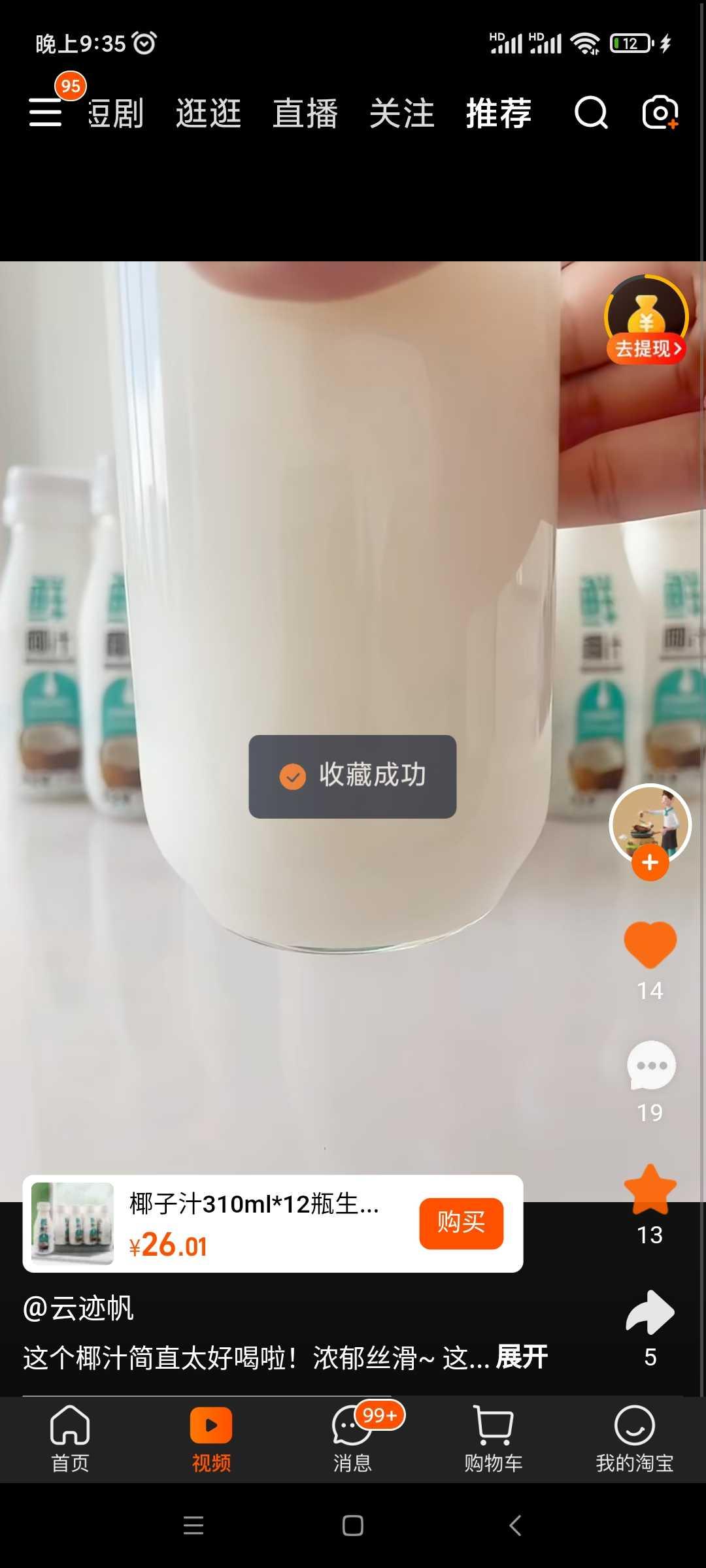Viewport: 706px width, 1568px height.
Task: Switch to the 逛逛 tab
Action: tap(208, 113)
